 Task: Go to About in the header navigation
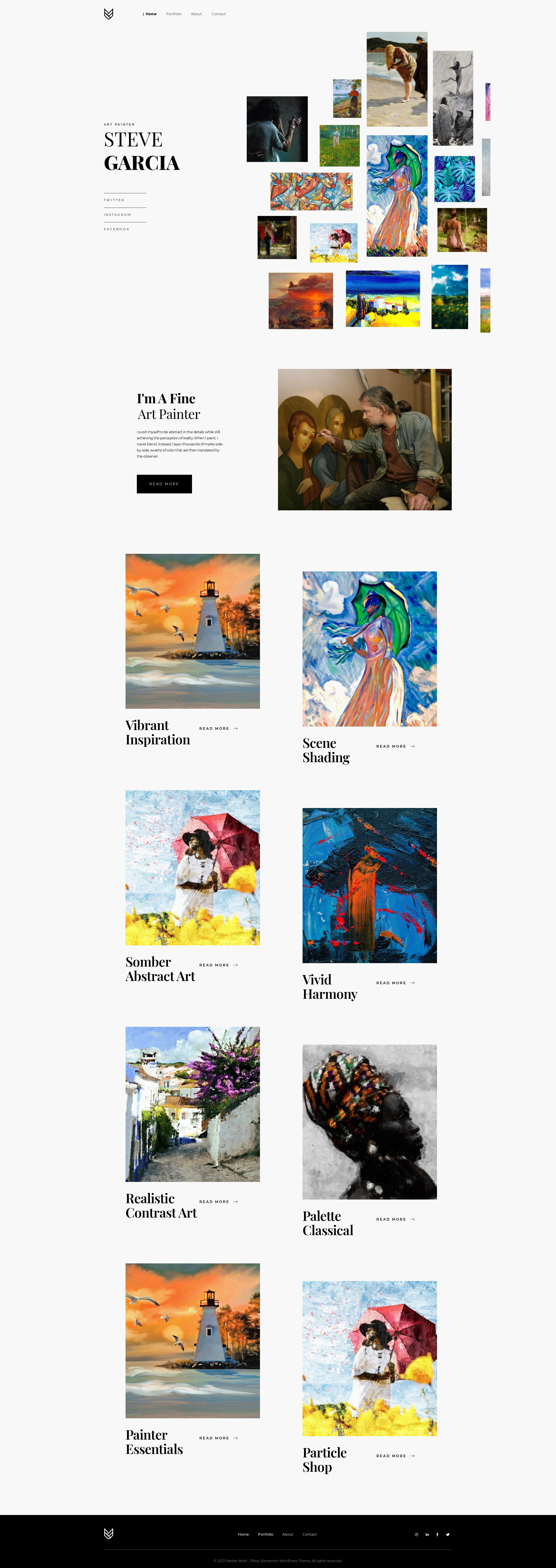coord(196,14)
